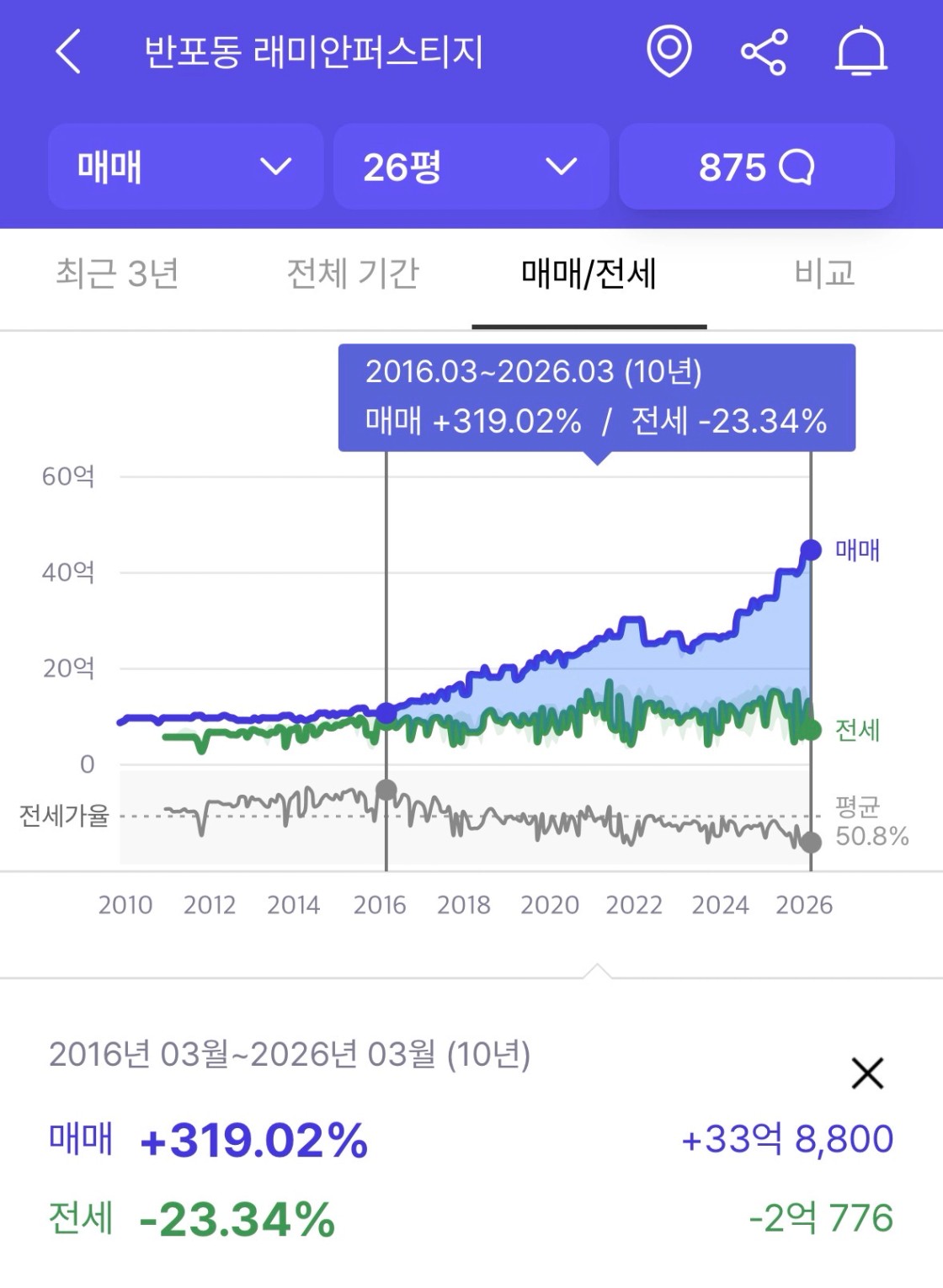The image size is (943, 1288).
Task: Switch to the 비교 tab
Action: [824, 274]
